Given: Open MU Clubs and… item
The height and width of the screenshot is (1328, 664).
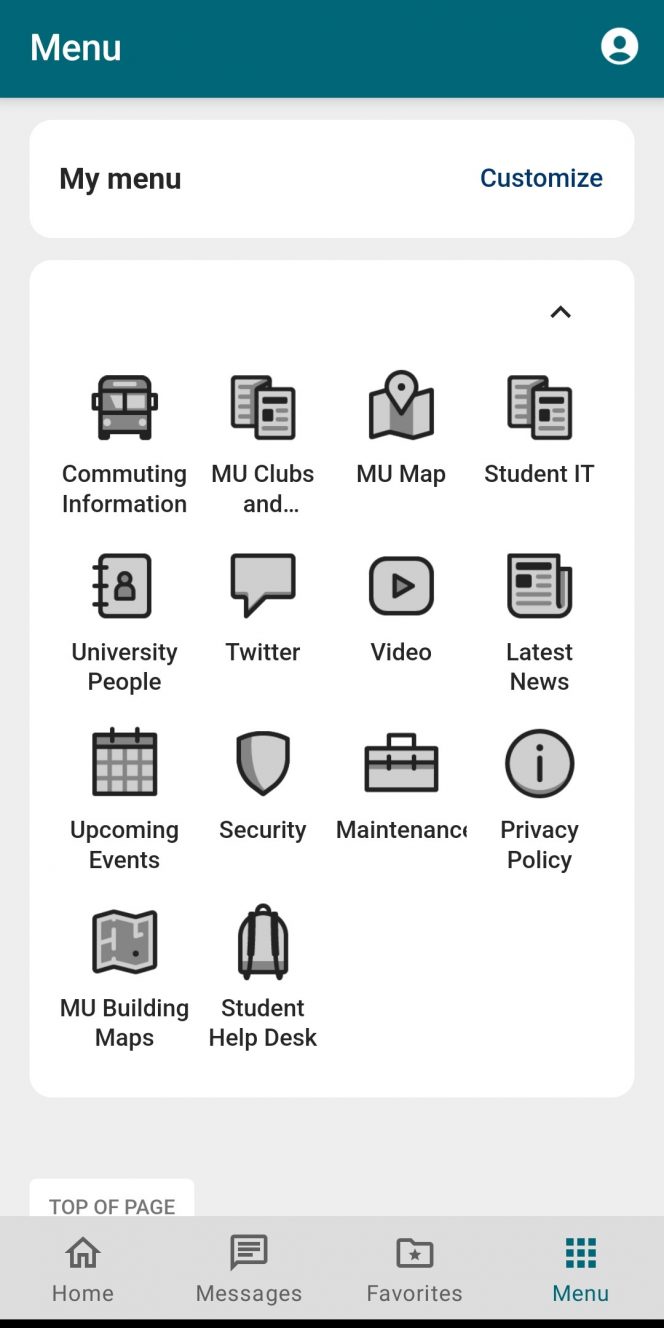Looking at the screenshot, I should (x=263, y=444).
